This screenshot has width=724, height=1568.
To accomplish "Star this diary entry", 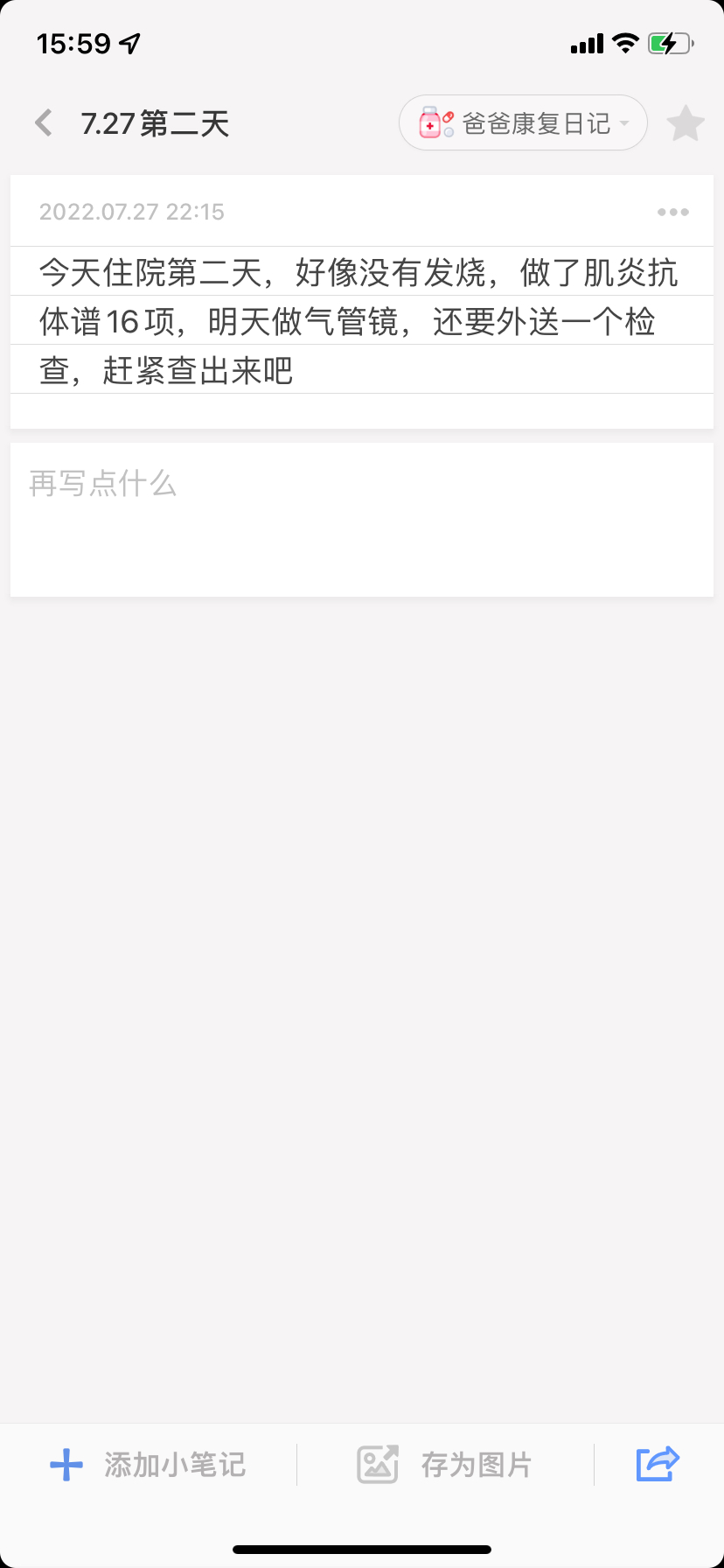I will 686,123.
